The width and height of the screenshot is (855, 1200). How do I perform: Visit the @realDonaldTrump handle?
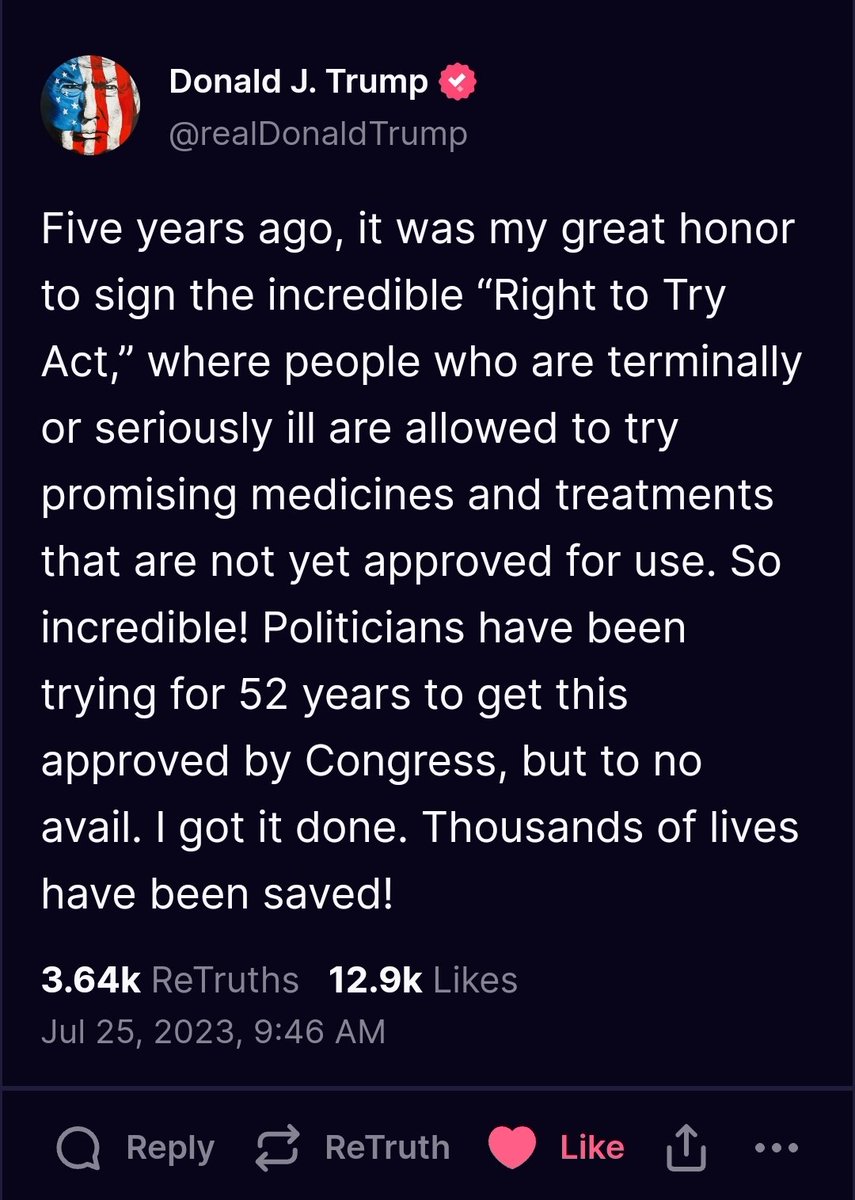point(318,134)
